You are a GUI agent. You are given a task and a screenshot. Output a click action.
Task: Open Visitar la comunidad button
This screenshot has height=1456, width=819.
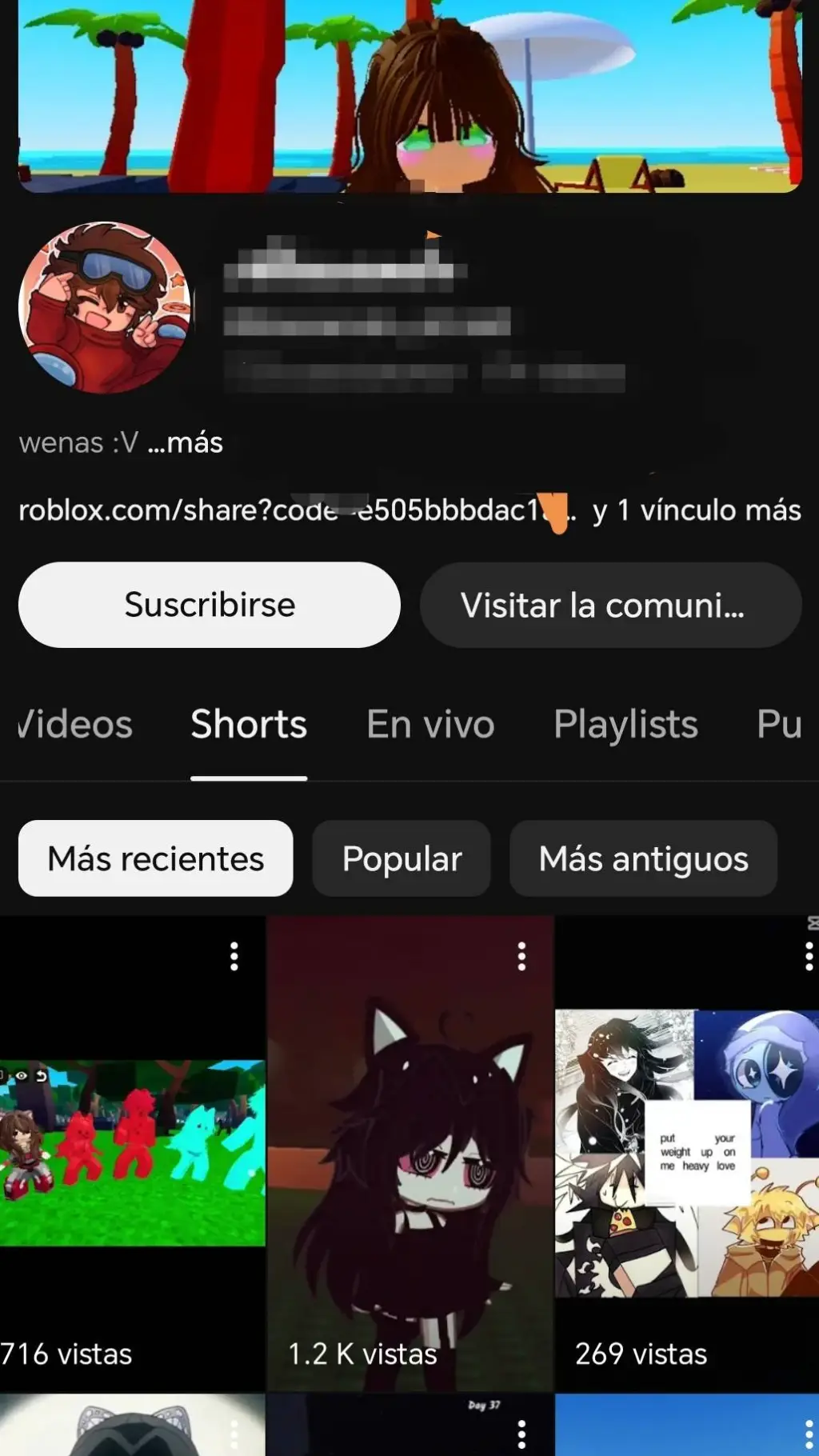point(610,605)
